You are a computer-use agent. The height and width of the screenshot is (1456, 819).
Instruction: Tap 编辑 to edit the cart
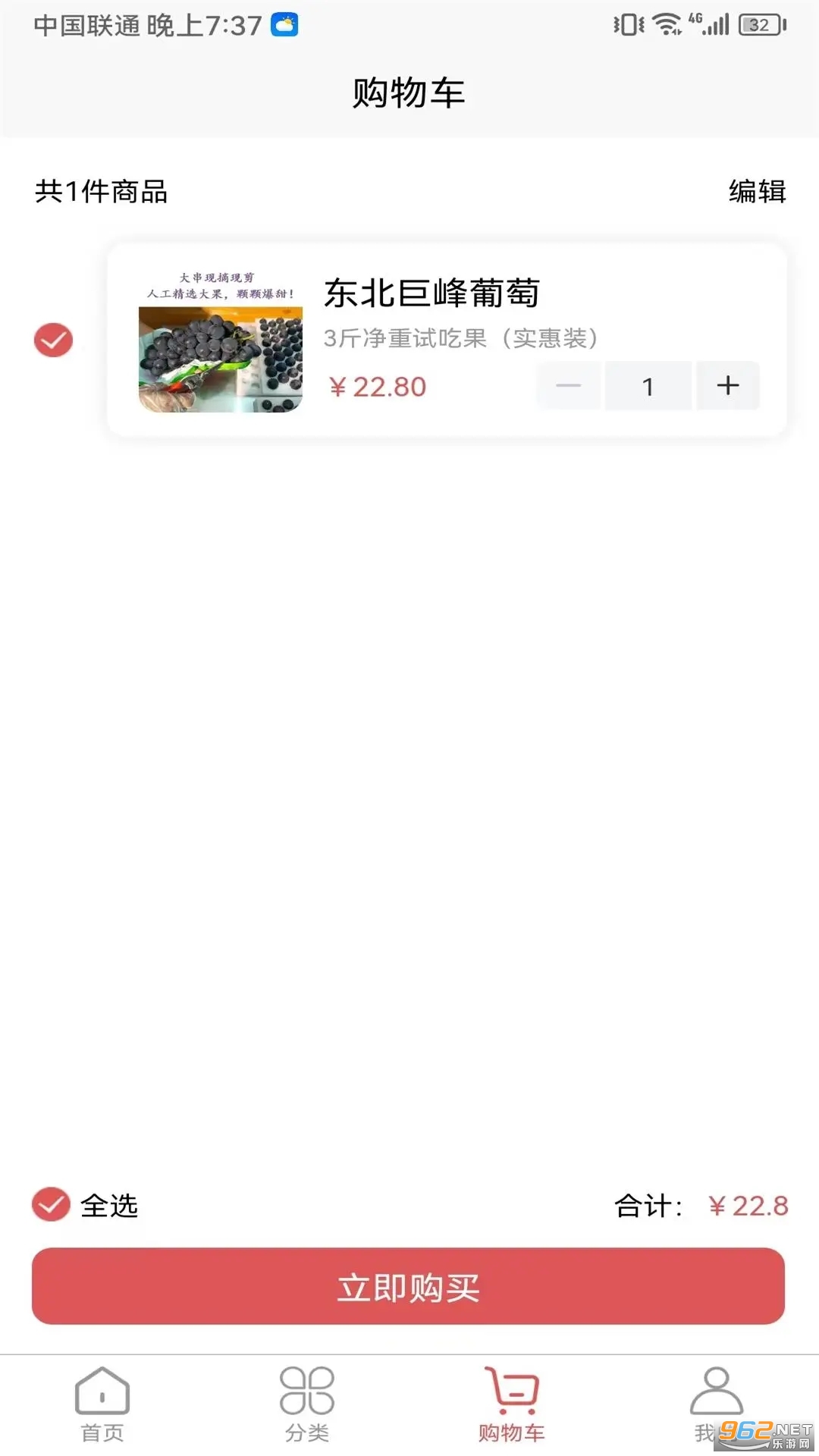[757, 191]
